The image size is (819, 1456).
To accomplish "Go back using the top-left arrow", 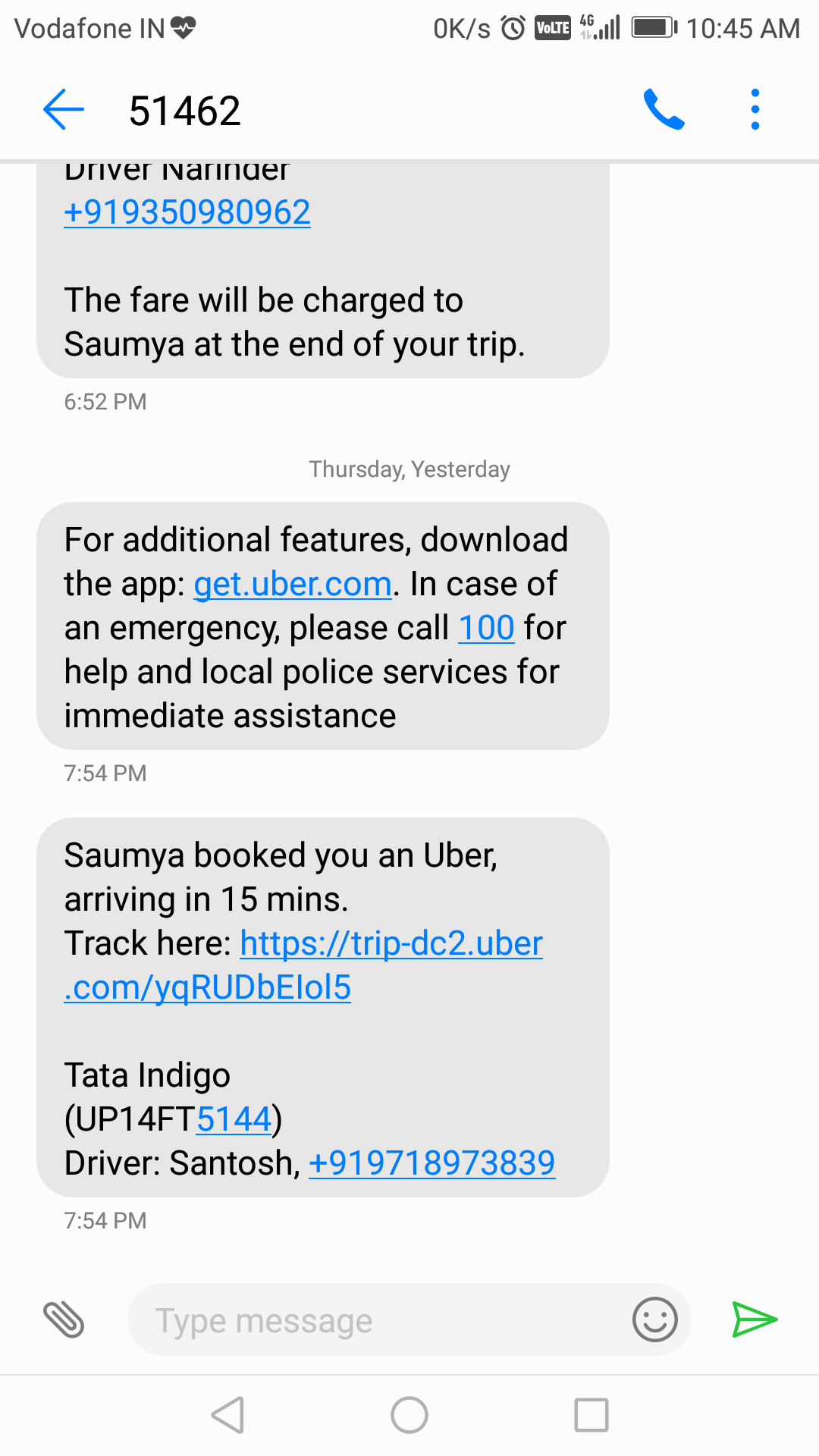I will click(64, 110).
